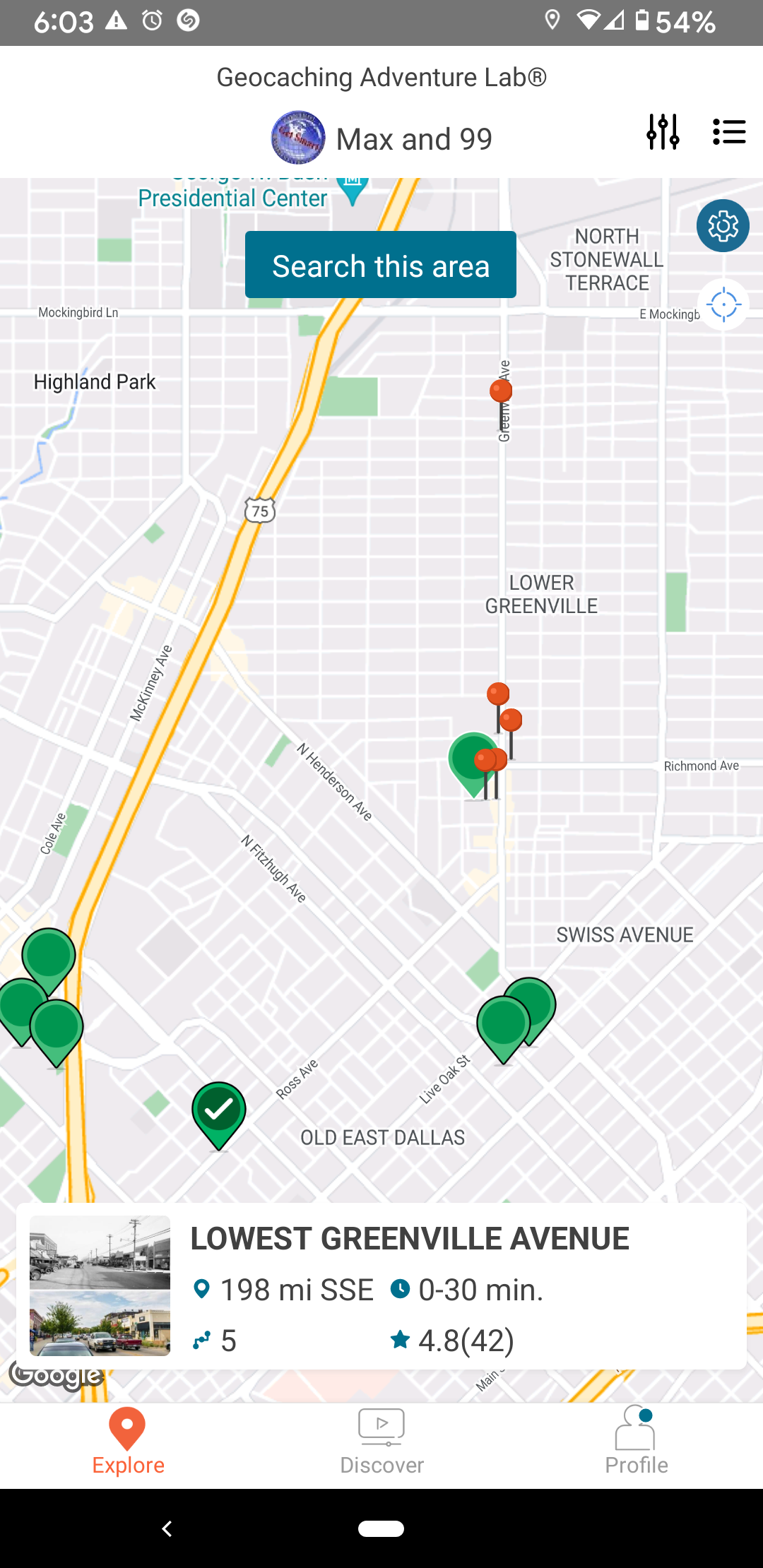Open map settings gear
The image size is (763, 1568).
723,226
